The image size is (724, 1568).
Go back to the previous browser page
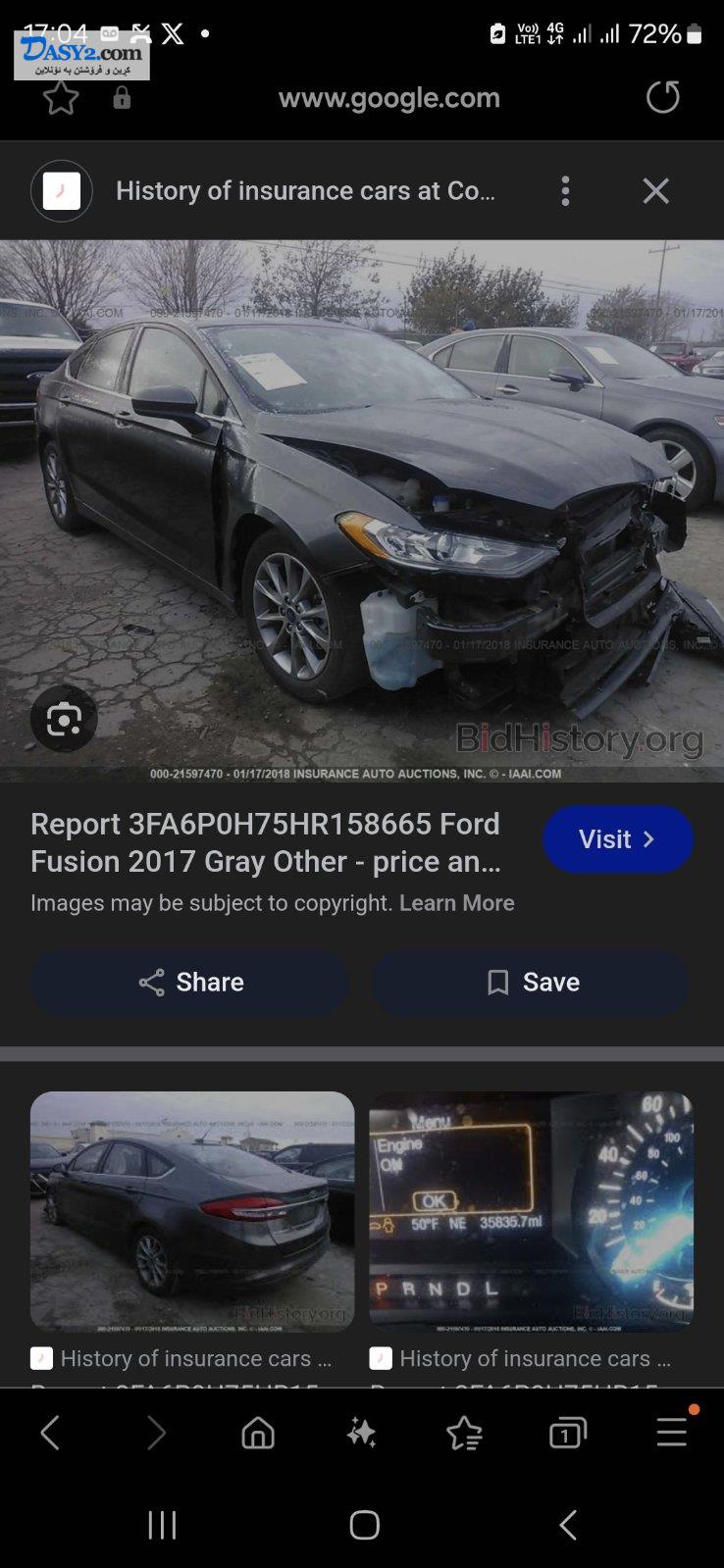tap(51, 1434)
